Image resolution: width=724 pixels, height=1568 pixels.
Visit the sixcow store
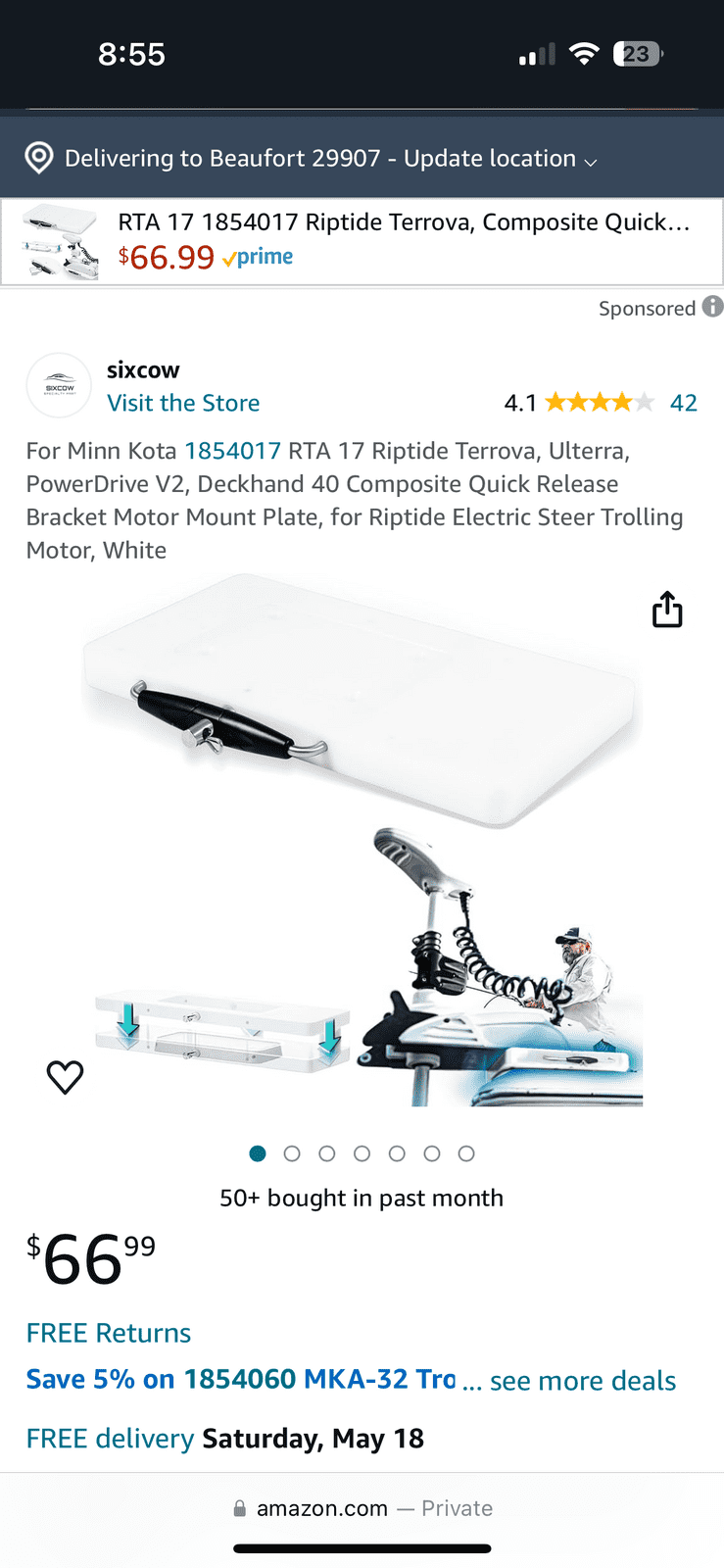183,403
